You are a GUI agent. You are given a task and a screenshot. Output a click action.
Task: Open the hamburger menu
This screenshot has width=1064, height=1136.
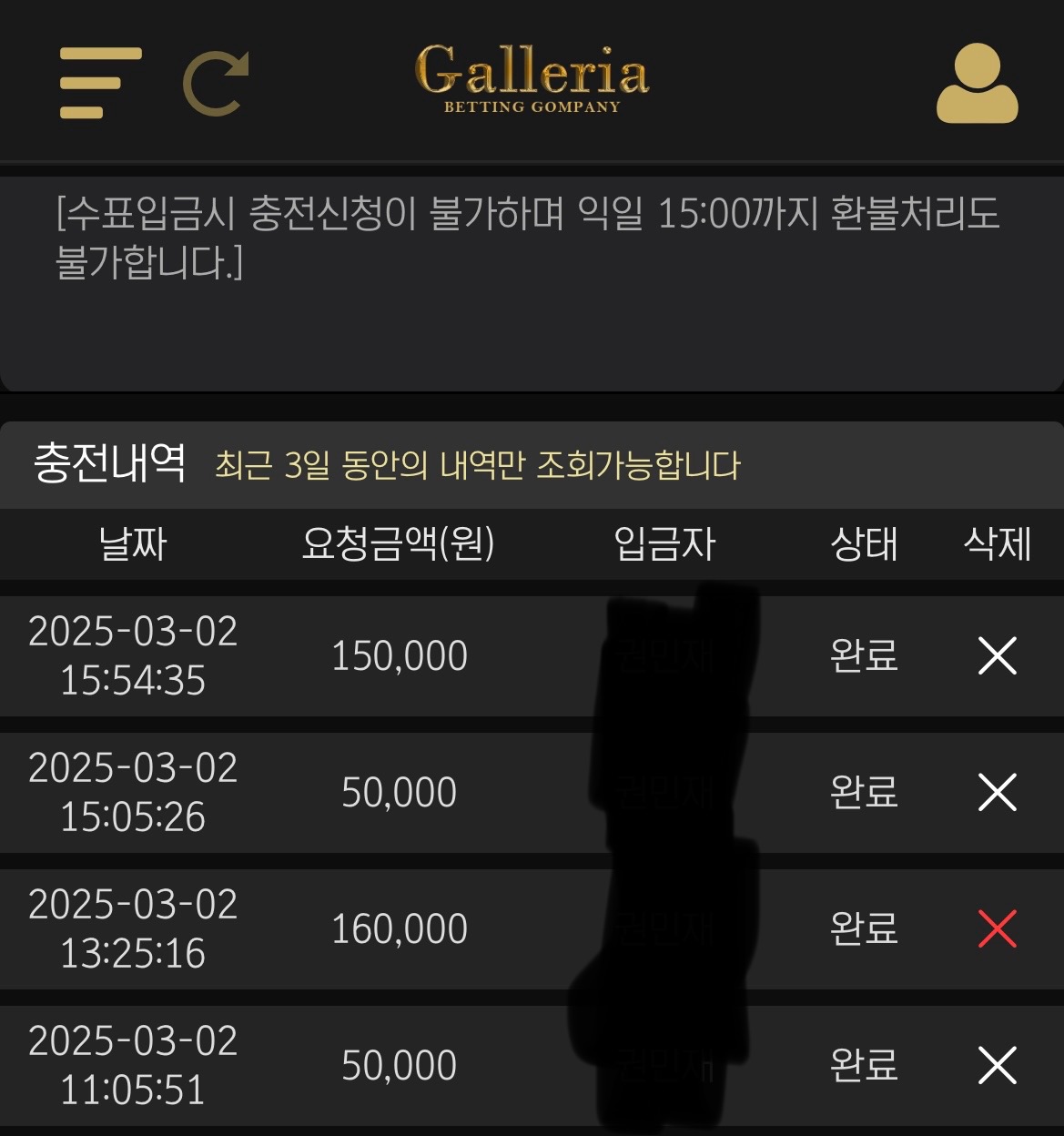[x=100, y=83]
